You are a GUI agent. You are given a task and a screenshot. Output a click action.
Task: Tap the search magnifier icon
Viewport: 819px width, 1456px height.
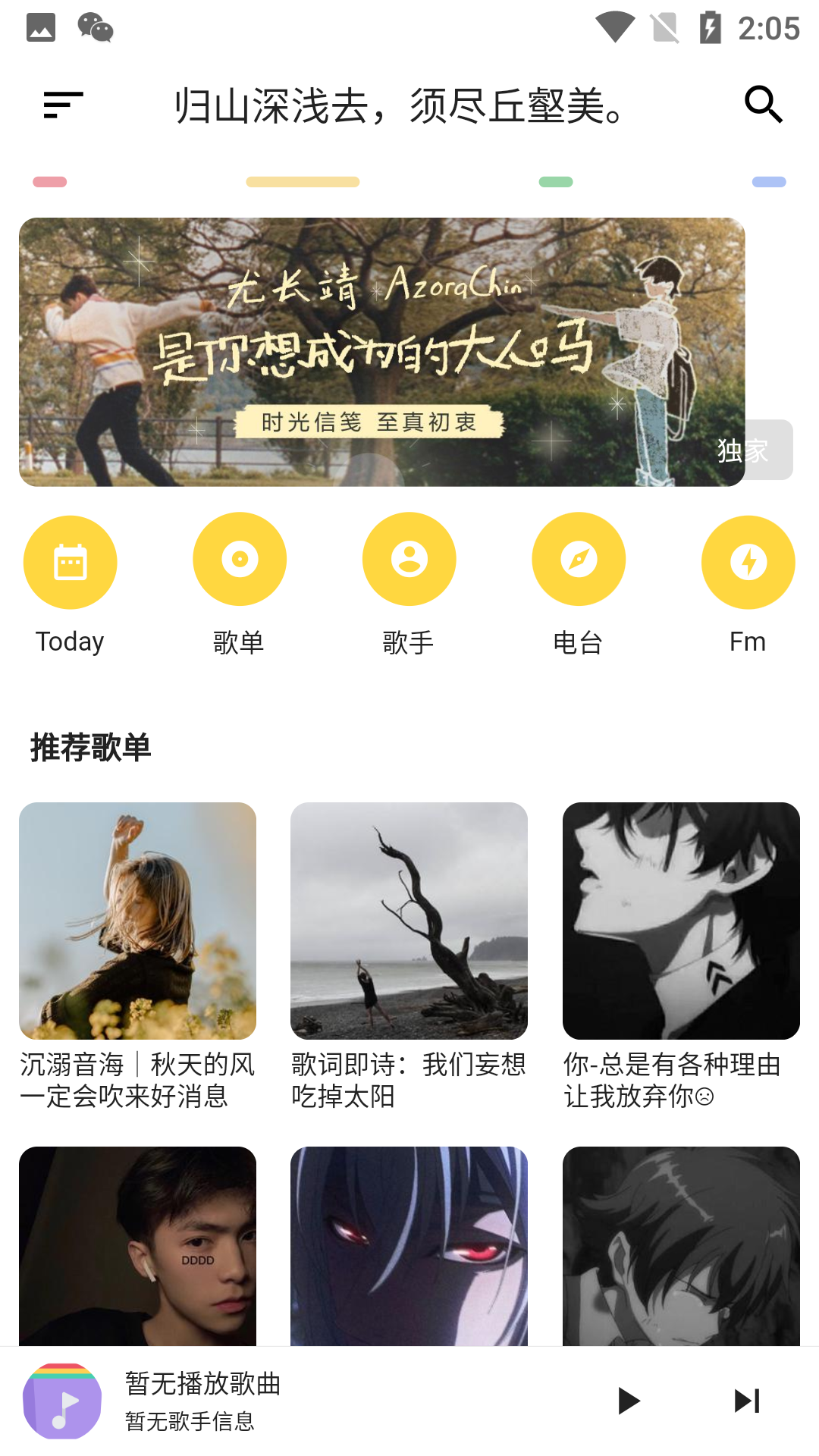(763, 105)
